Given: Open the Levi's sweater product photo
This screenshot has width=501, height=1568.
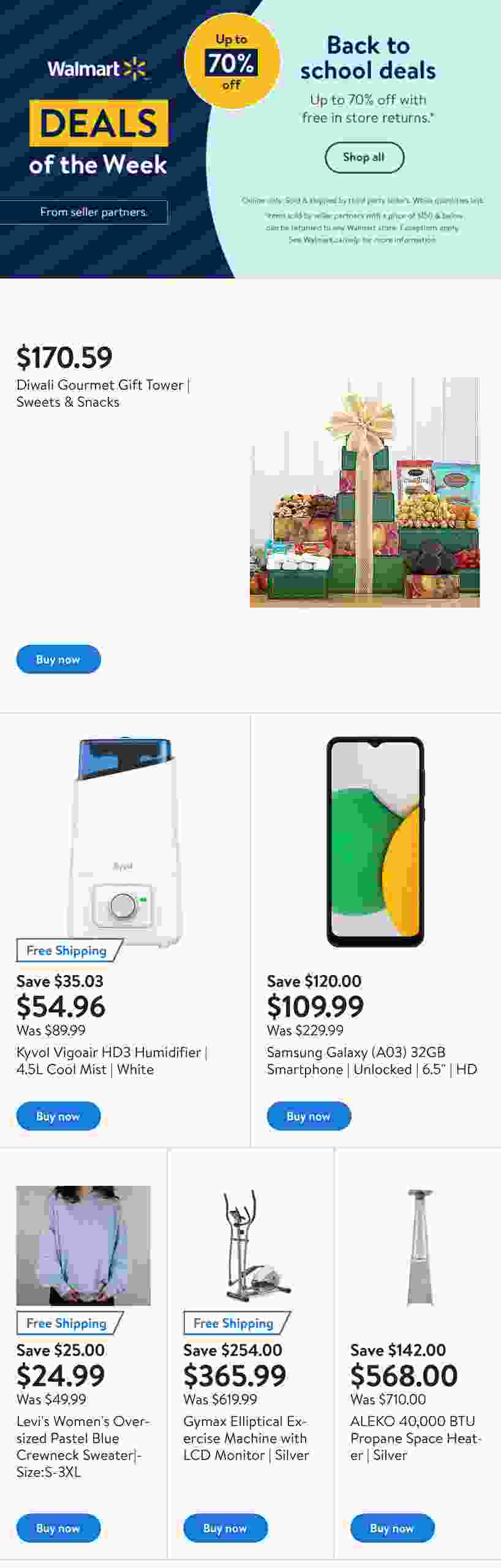Looking at the screenshot, I should [x=83, y=1245].
